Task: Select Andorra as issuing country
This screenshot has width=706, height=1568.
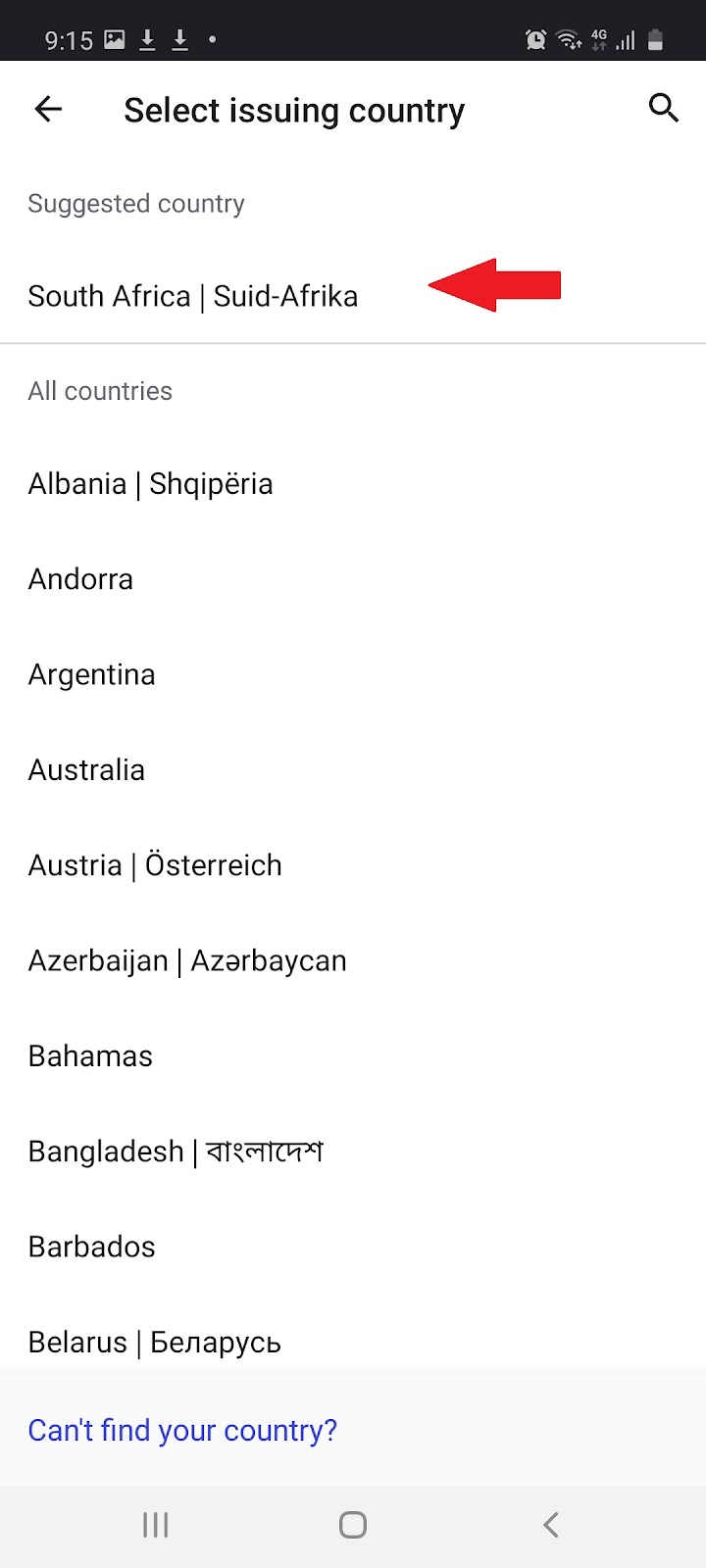Action: pyautogui.click(x=80, y=579)
